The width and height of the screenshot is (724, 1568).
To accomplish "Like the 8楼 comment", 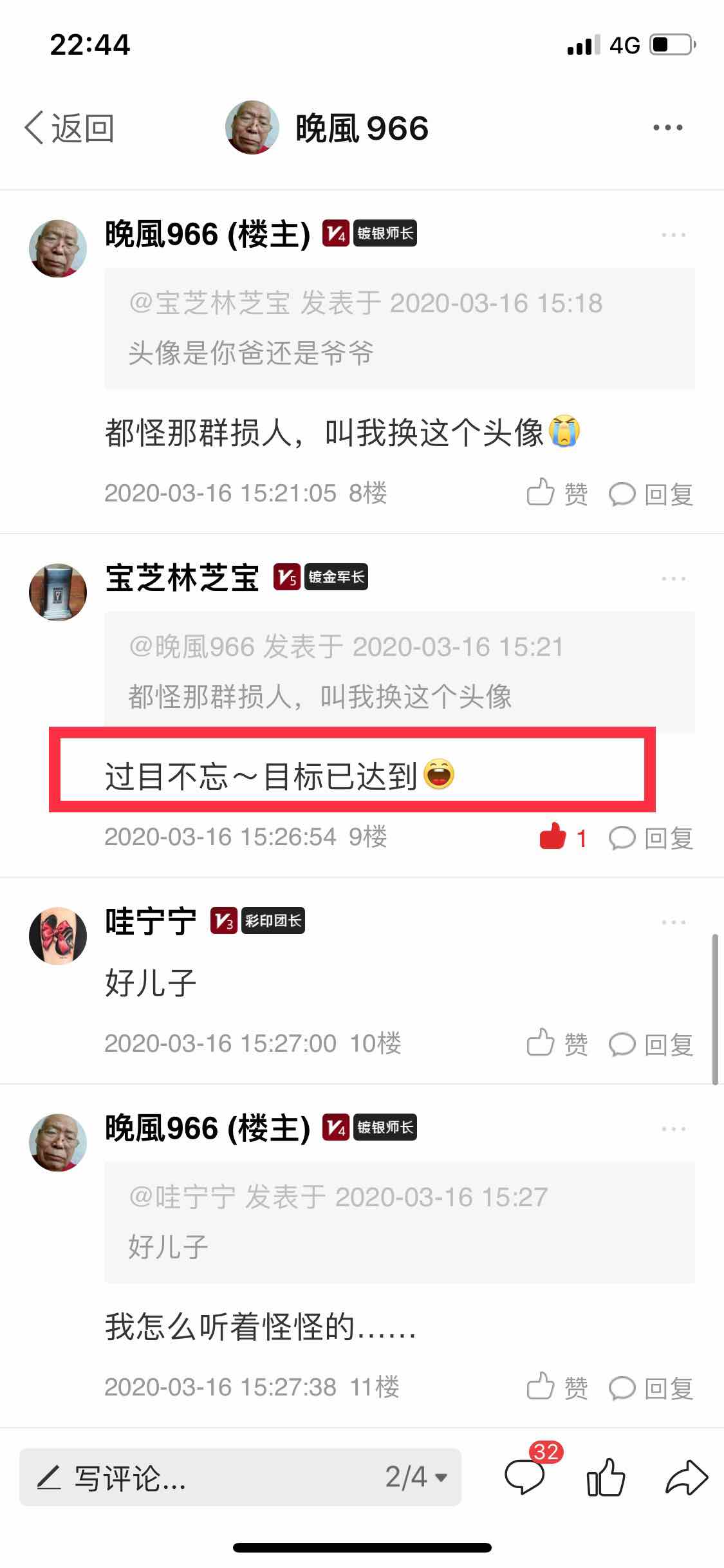I will point(557,494).
